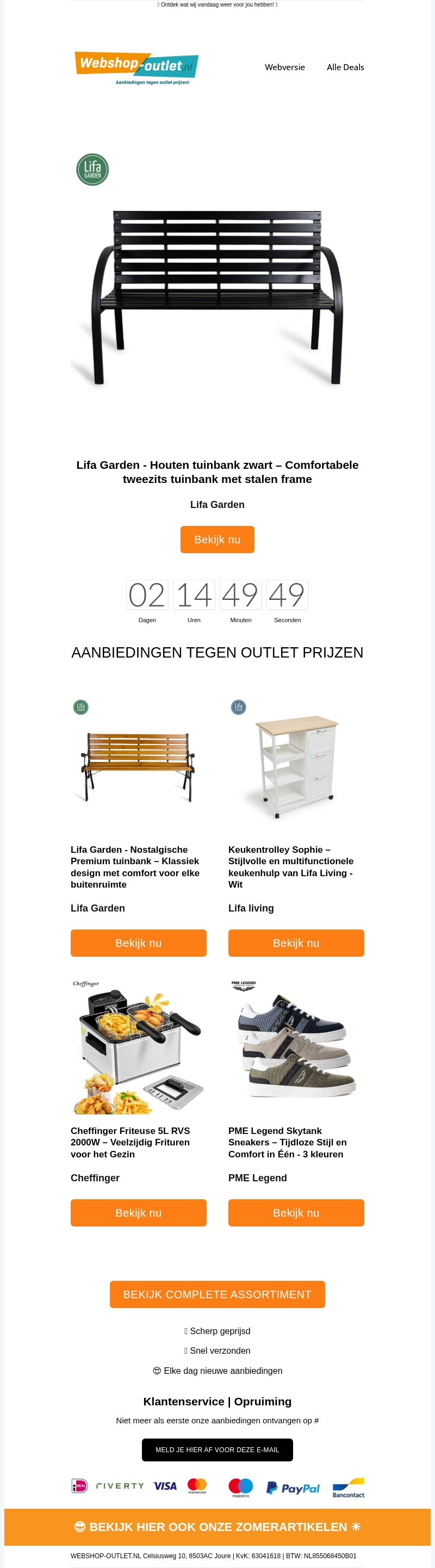Tap Bekijk nu under the black tuinbank

click(x=217, y=540)
